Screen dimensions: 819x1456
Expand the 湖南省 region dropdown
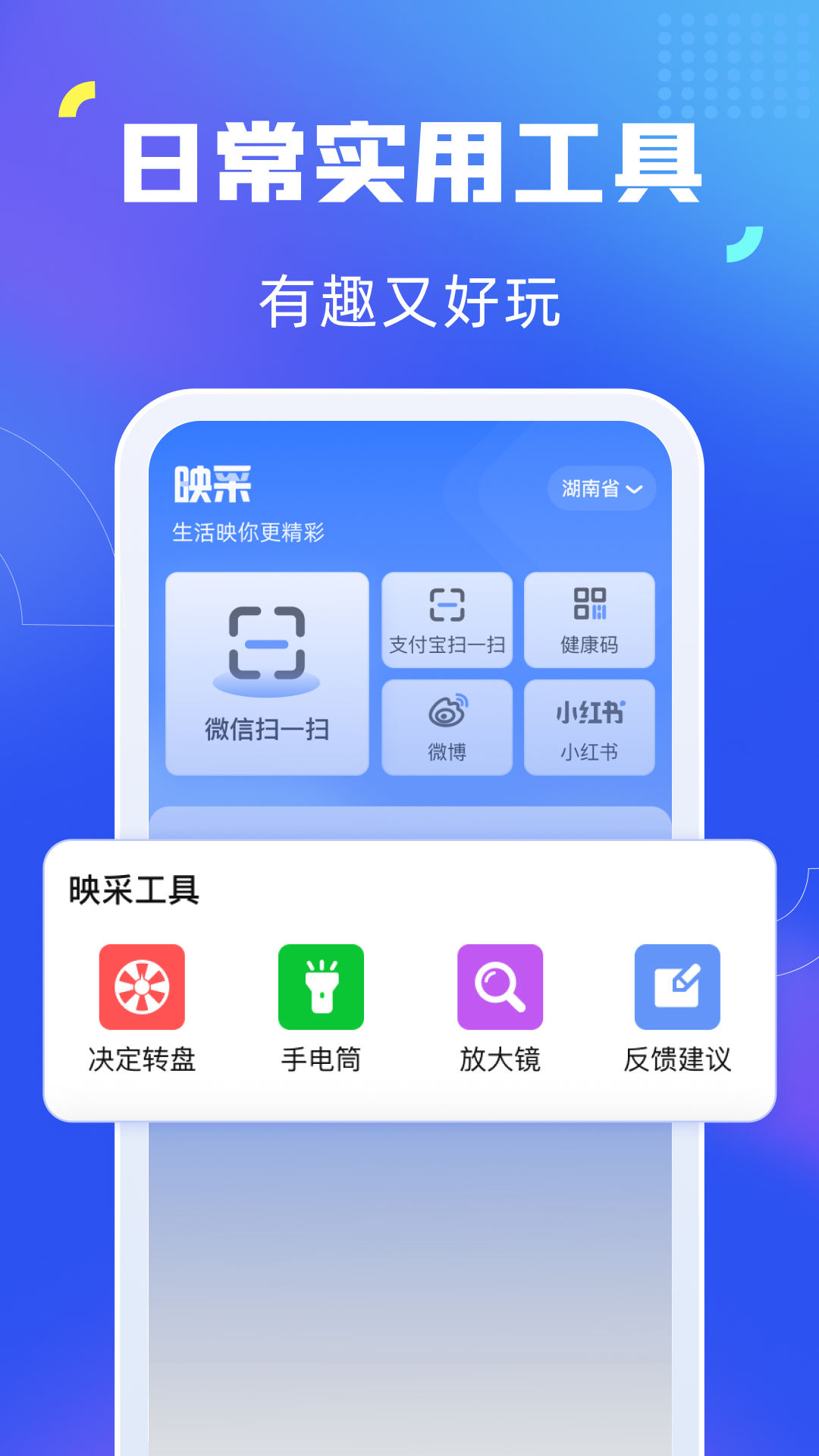click(601, 490)
